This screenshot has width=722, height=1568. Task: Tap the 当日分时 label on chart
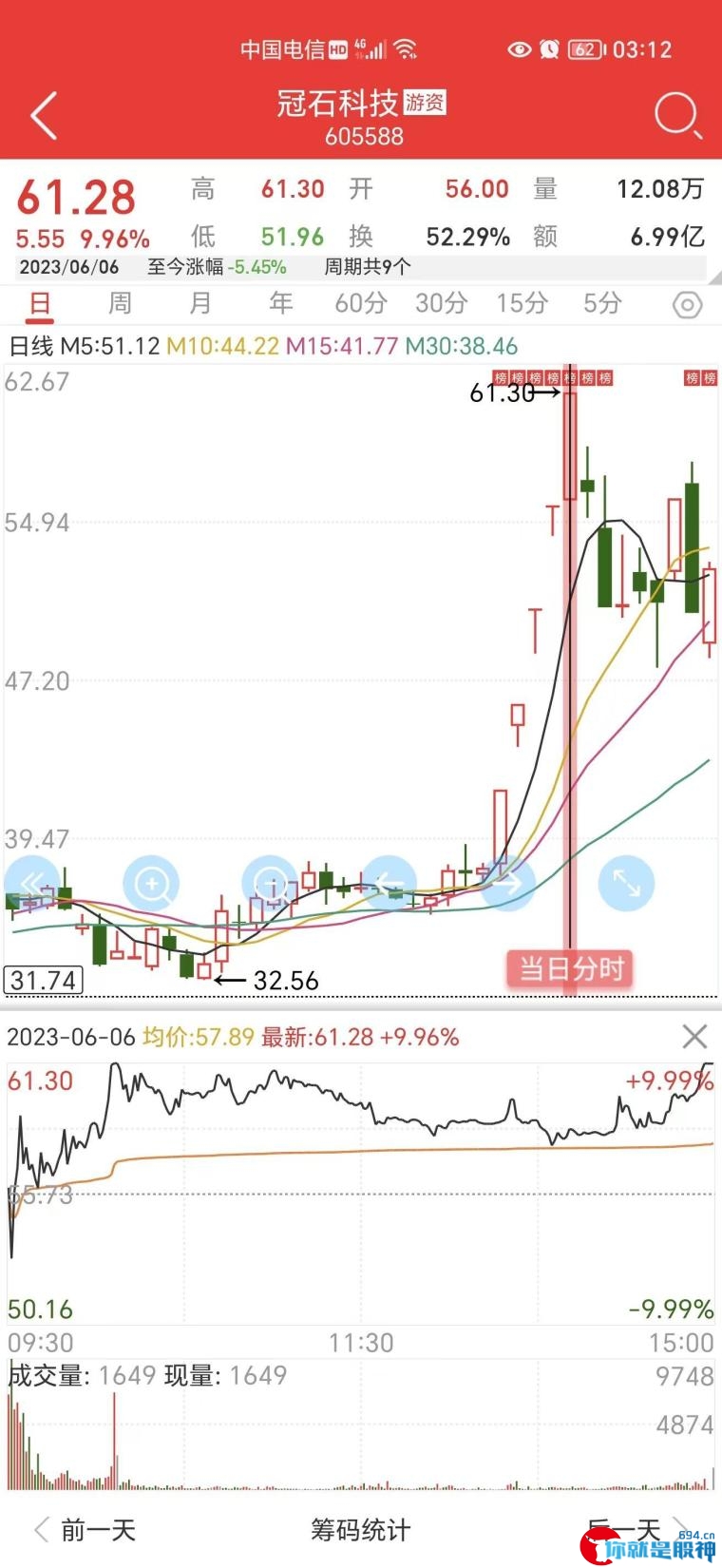[570, 969]
